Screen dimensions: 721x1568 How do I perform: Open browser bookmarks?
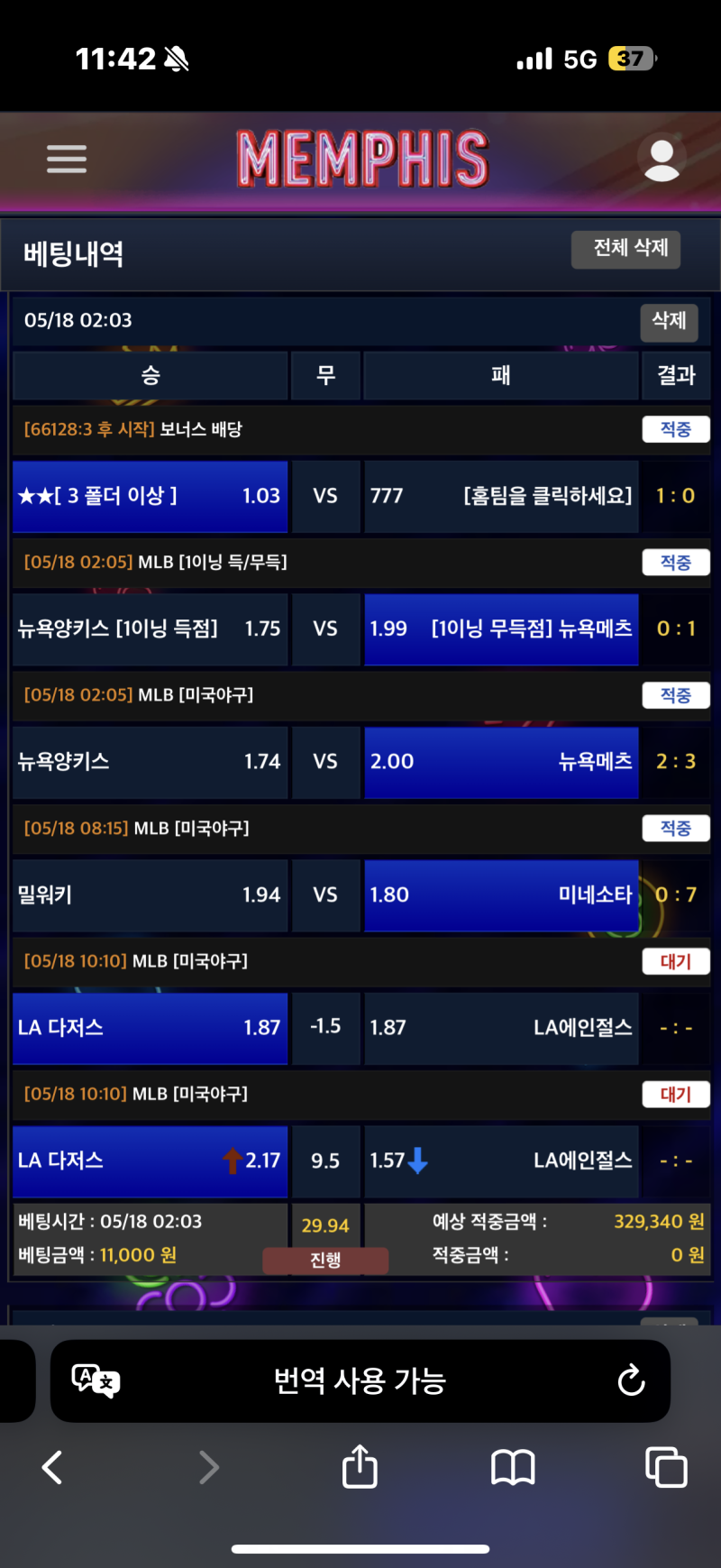(x=513, y=1467)
